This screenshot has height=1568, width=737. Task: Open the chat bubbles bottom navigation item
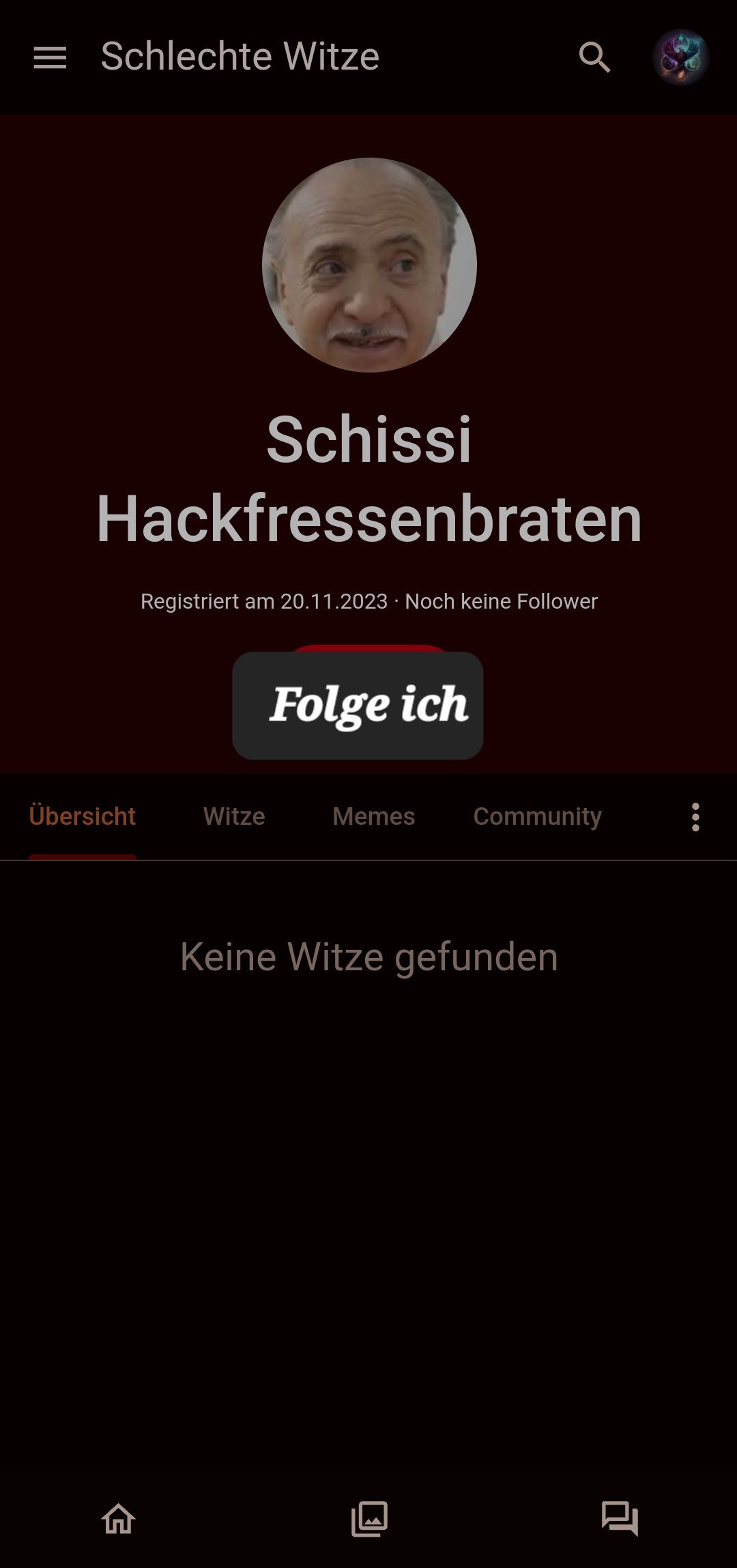point(619,1518)
